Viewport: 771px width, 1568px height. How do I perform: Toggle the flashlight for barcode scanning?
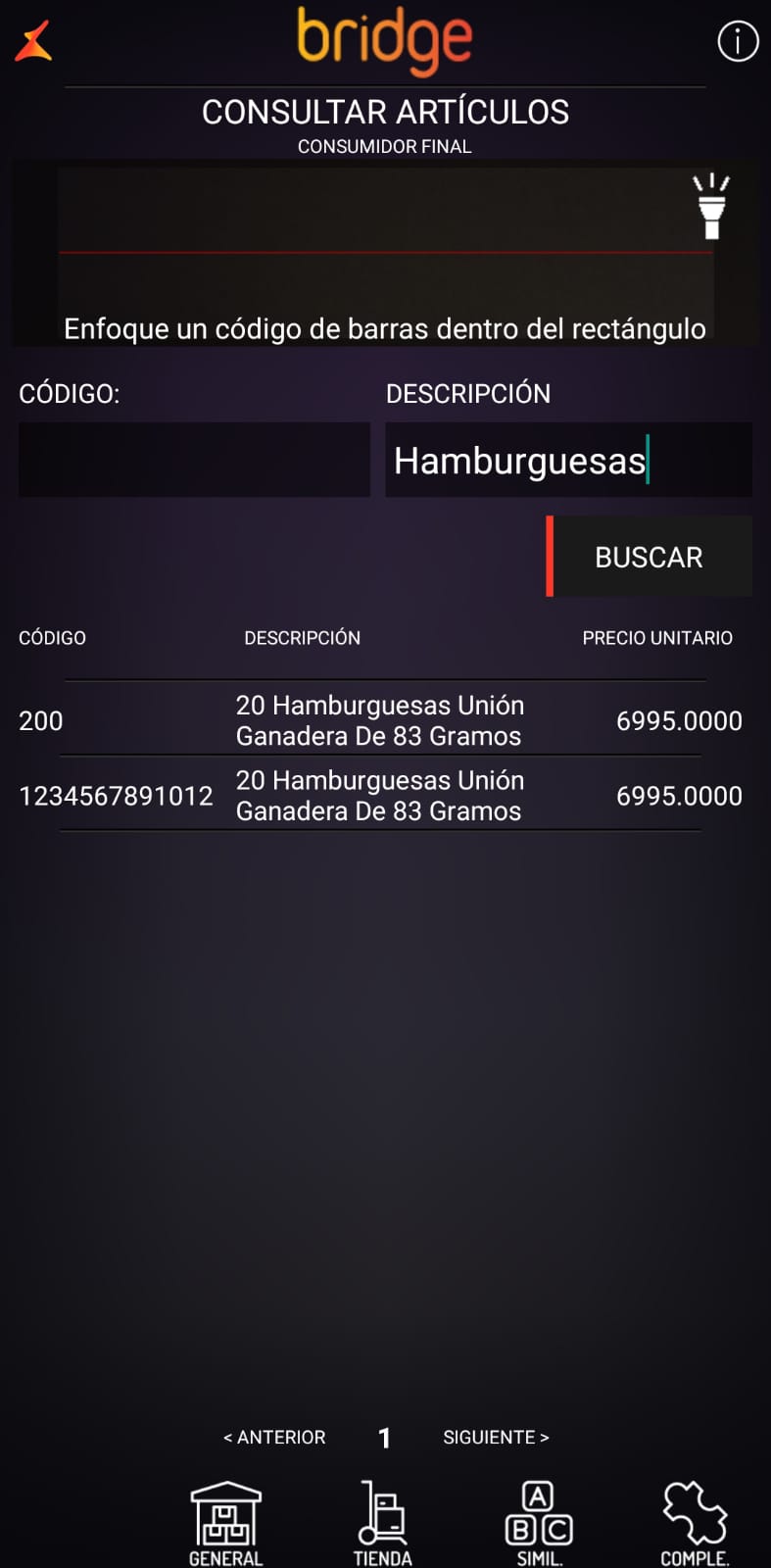(711, 207)
